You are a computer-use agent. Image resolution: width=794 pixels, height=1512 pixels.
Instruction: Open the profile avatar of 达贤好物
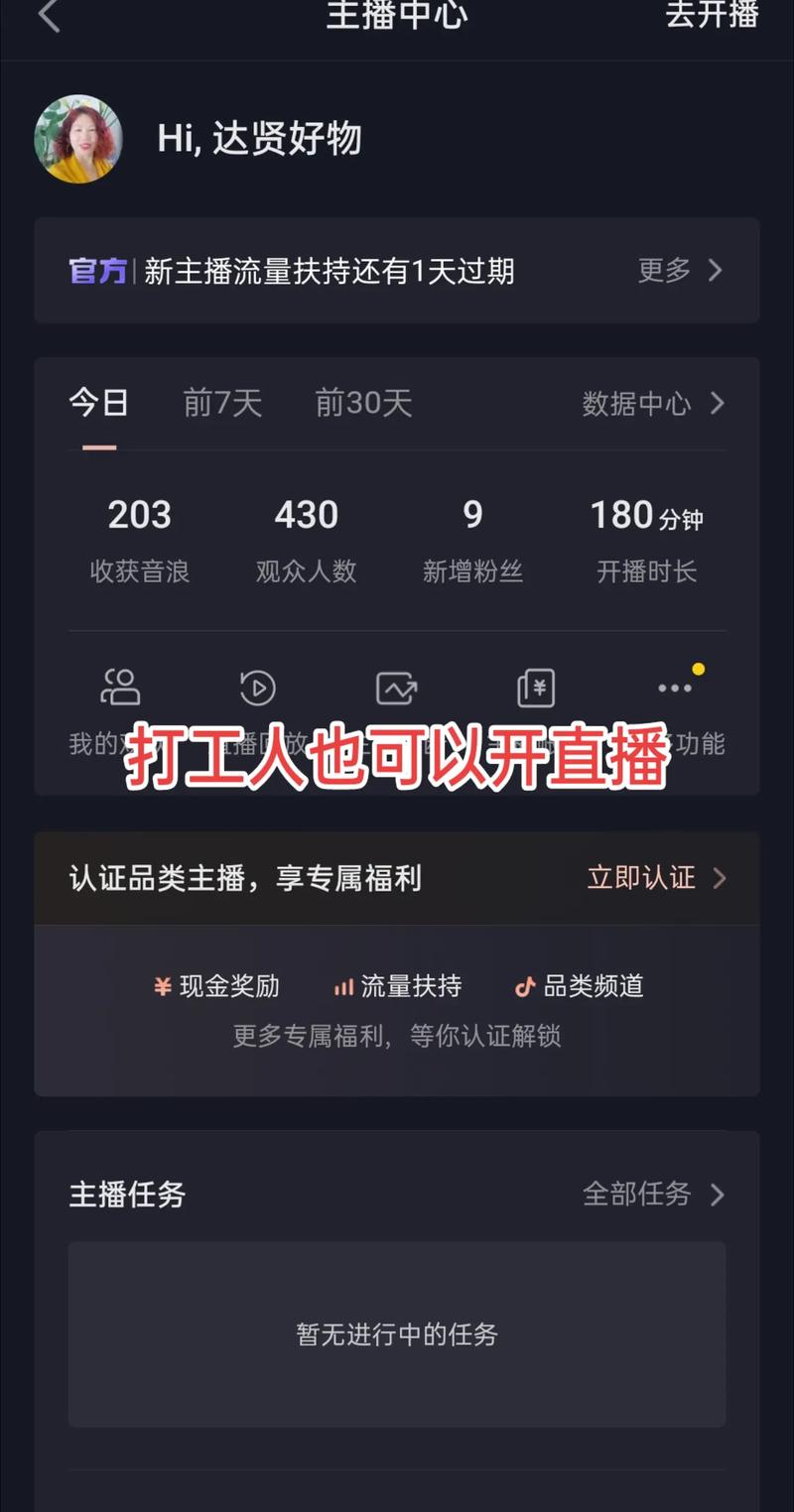pyautogui.click(x=78, y=139)
